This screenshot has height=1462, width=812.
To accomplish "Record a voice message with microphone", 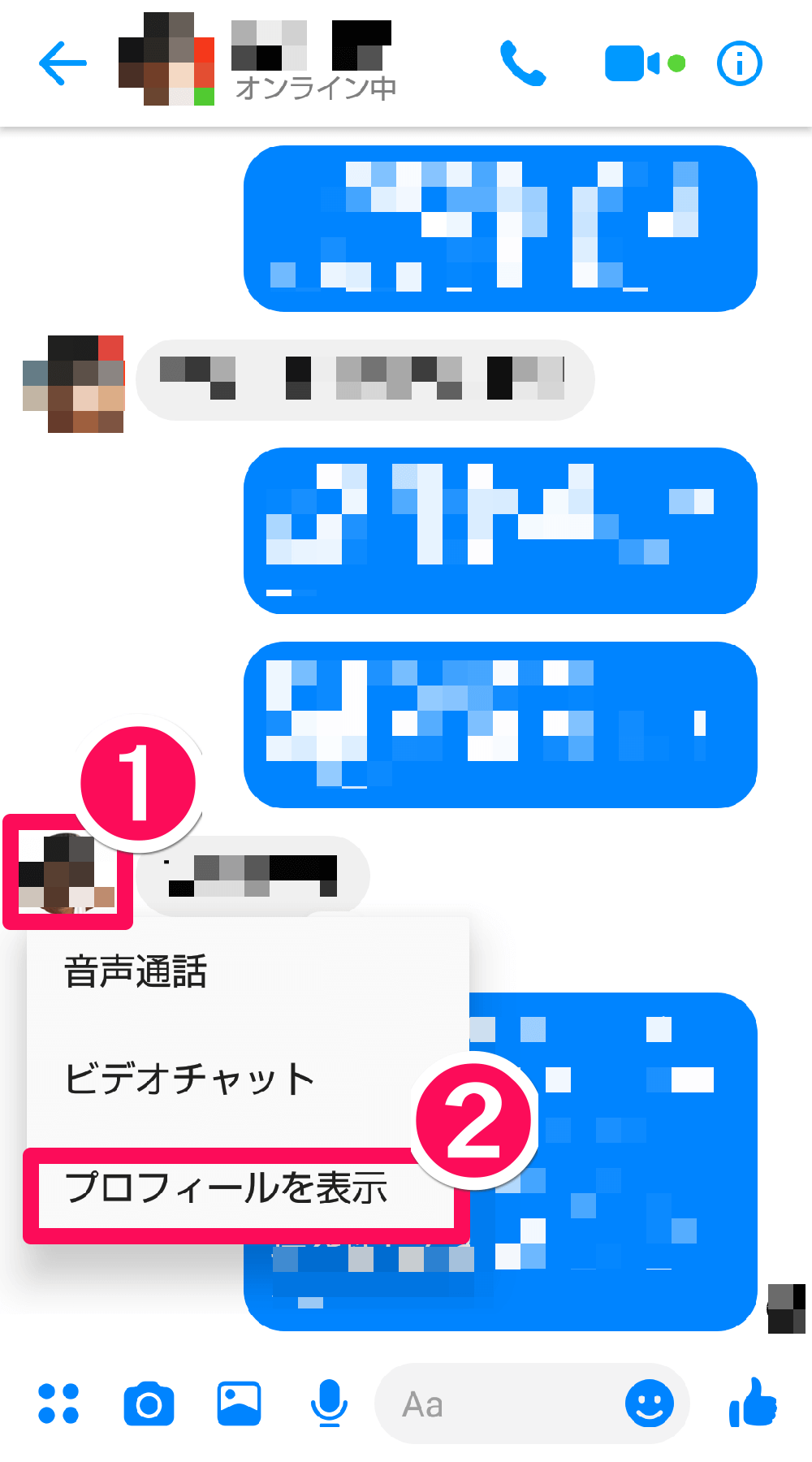I will (x=329, y=1404).
